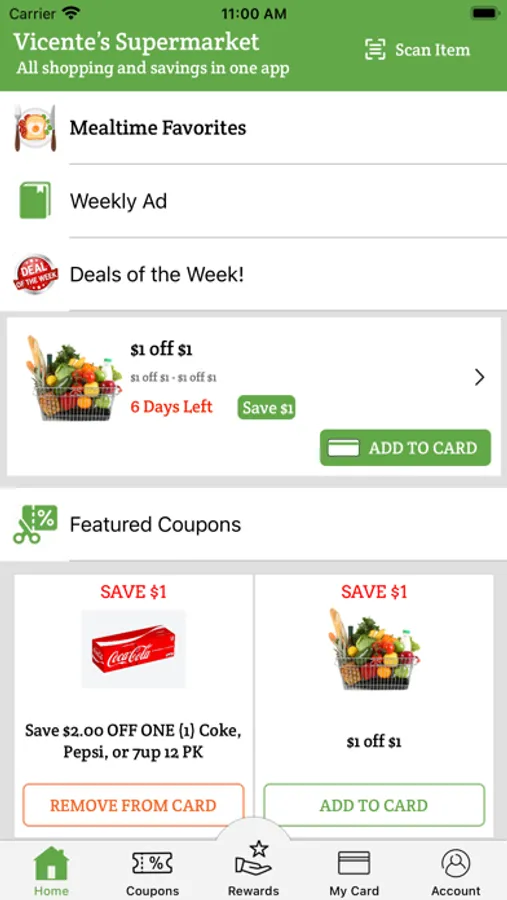
Task: Add the $1 off $1 featured coupon to card
Action: pos(374,805)
